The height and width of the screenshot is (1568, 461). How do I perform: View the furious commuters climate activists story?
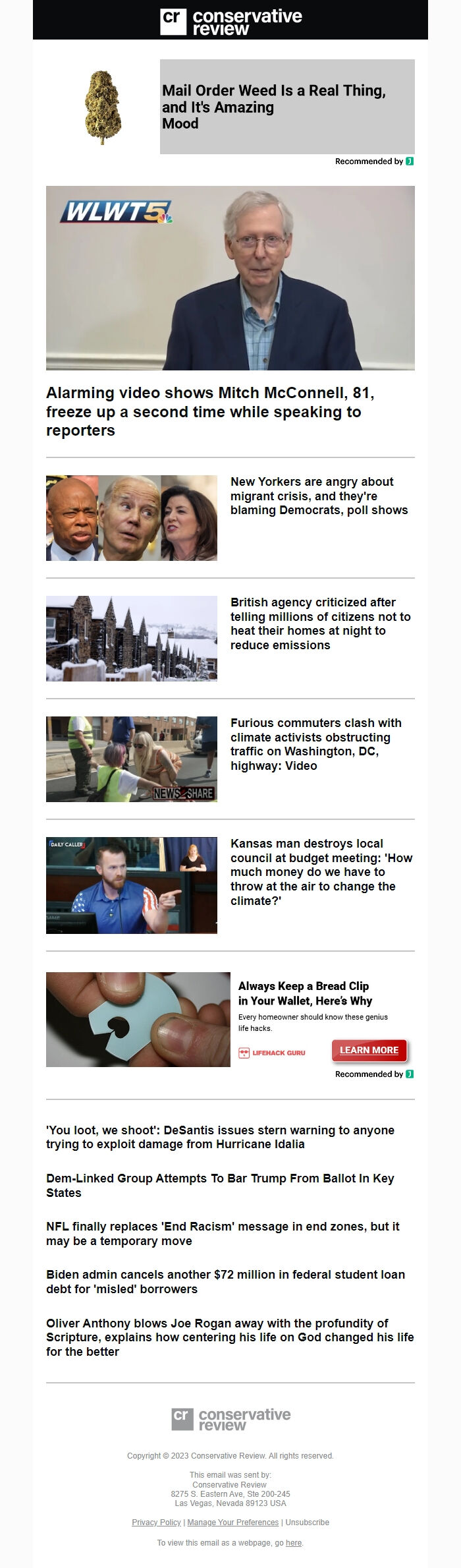click(317, 744)
